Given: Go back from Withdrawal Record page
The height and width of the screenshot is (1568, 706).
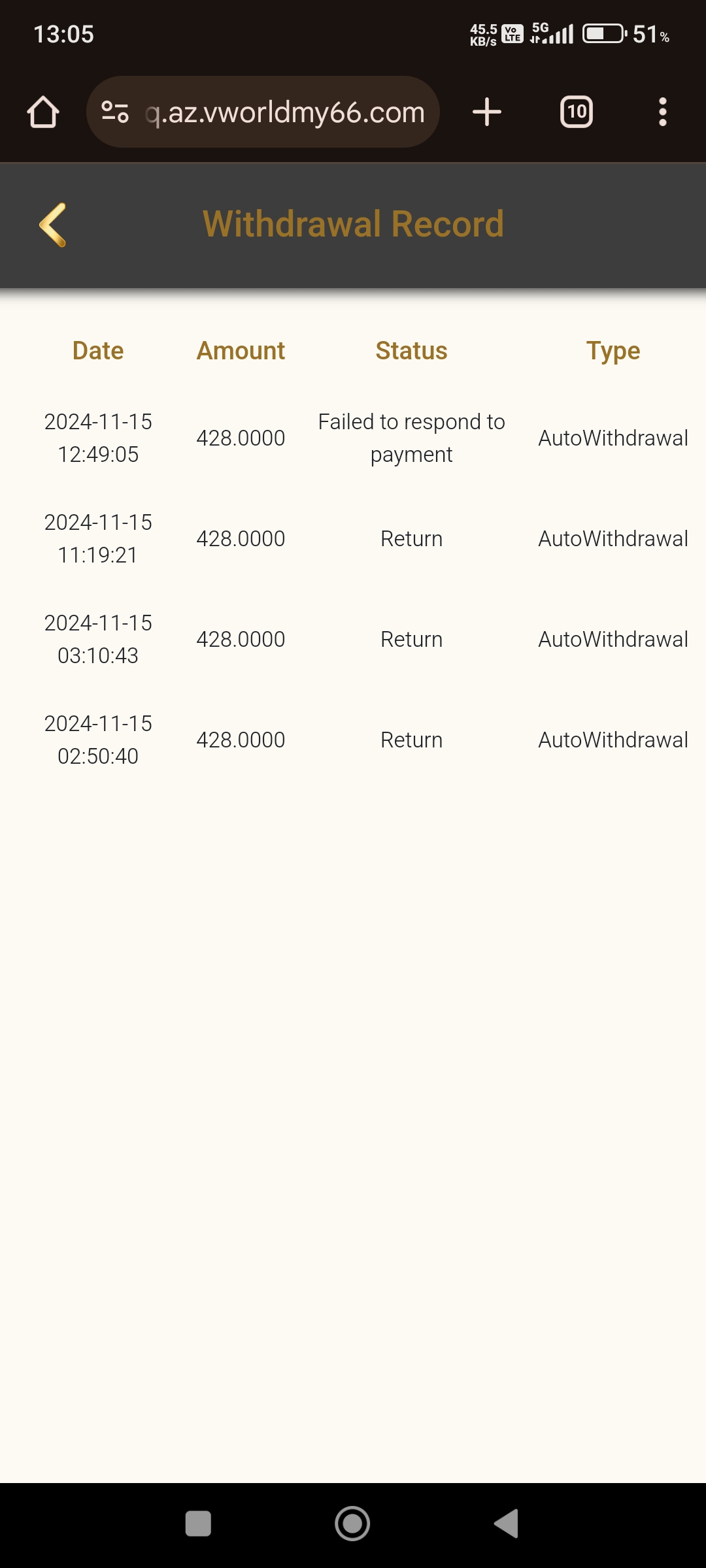Looking at the screenshot, I should coord(53,225).
